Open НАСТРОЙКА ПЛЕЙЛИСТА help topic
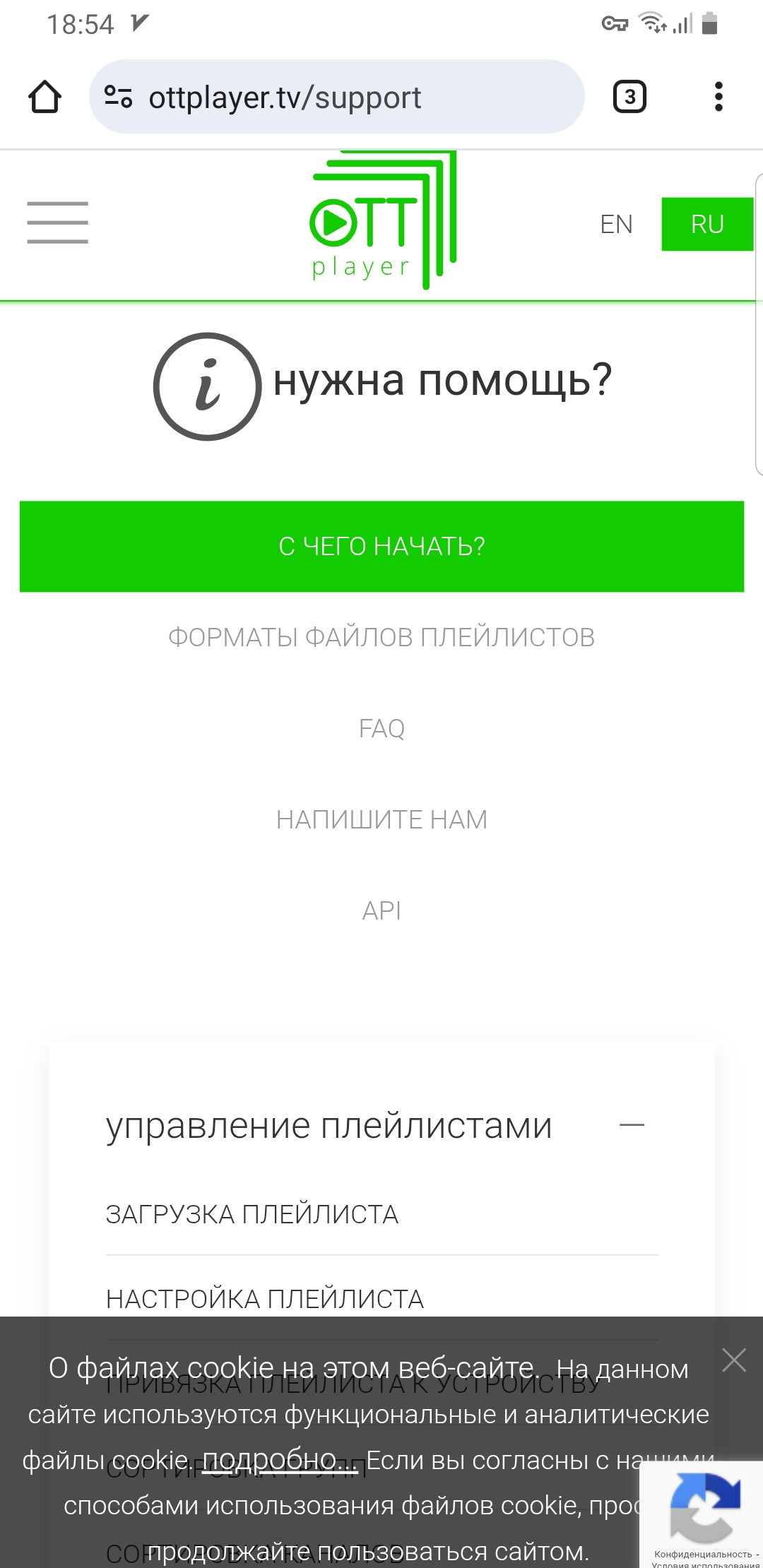763x1568 pixels. tap(265, 1299)
